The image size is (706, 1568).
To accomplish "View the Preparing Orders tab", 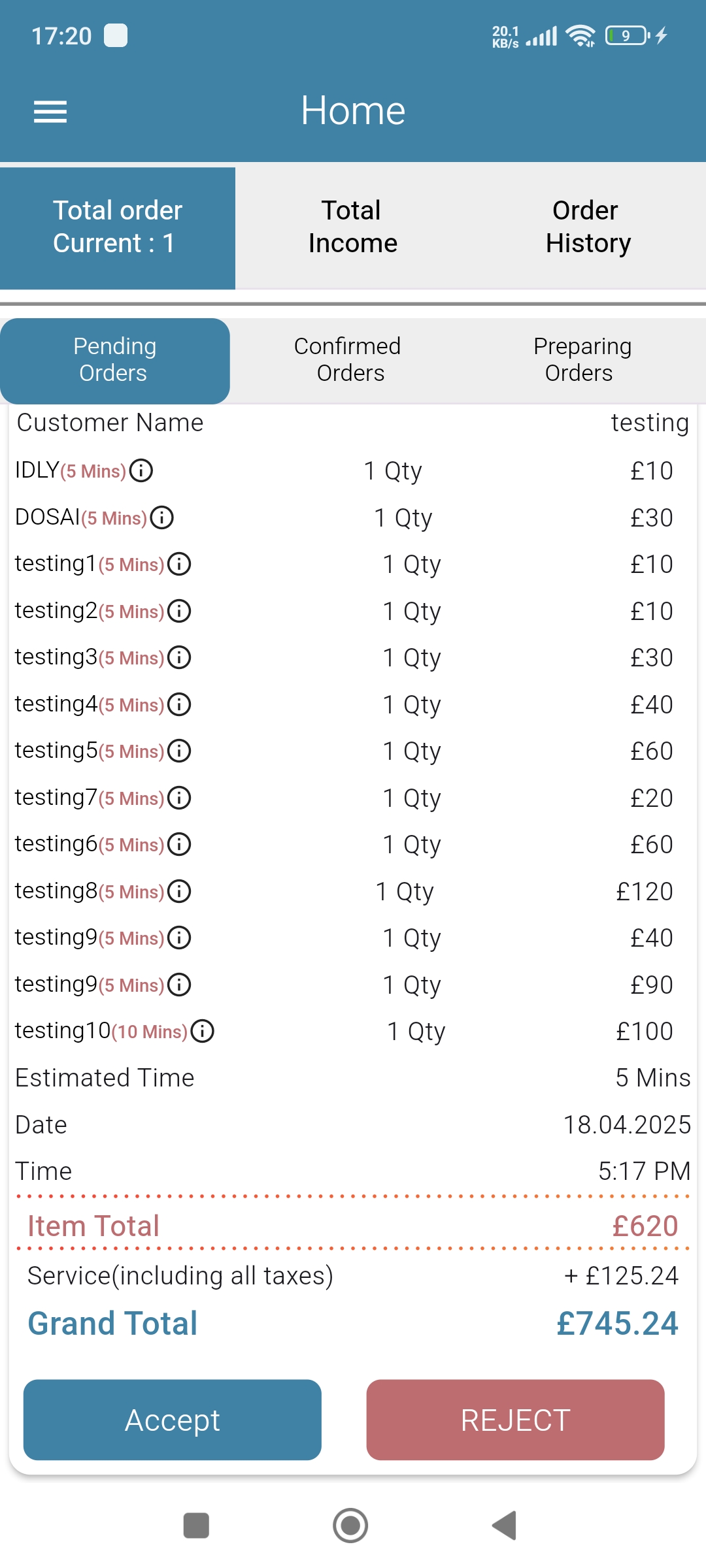I will 582,360.
